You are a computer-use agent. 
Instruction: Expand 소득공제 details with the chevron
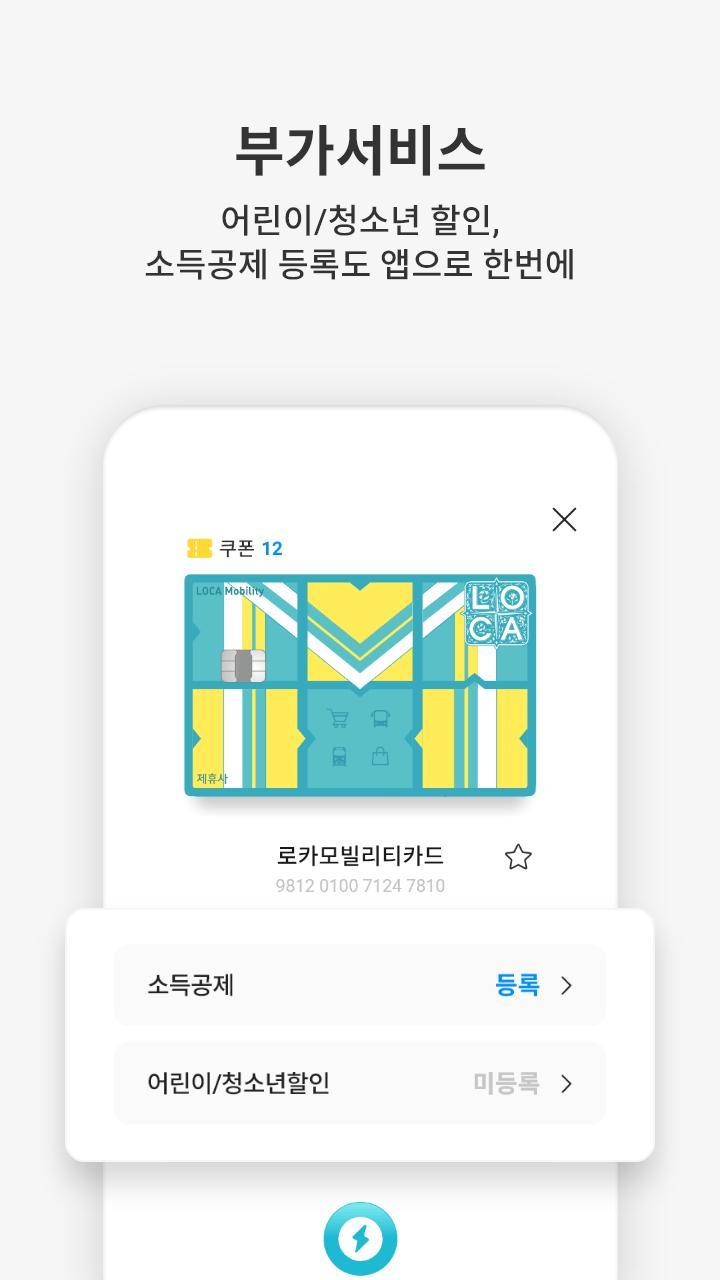pos(565,985)
